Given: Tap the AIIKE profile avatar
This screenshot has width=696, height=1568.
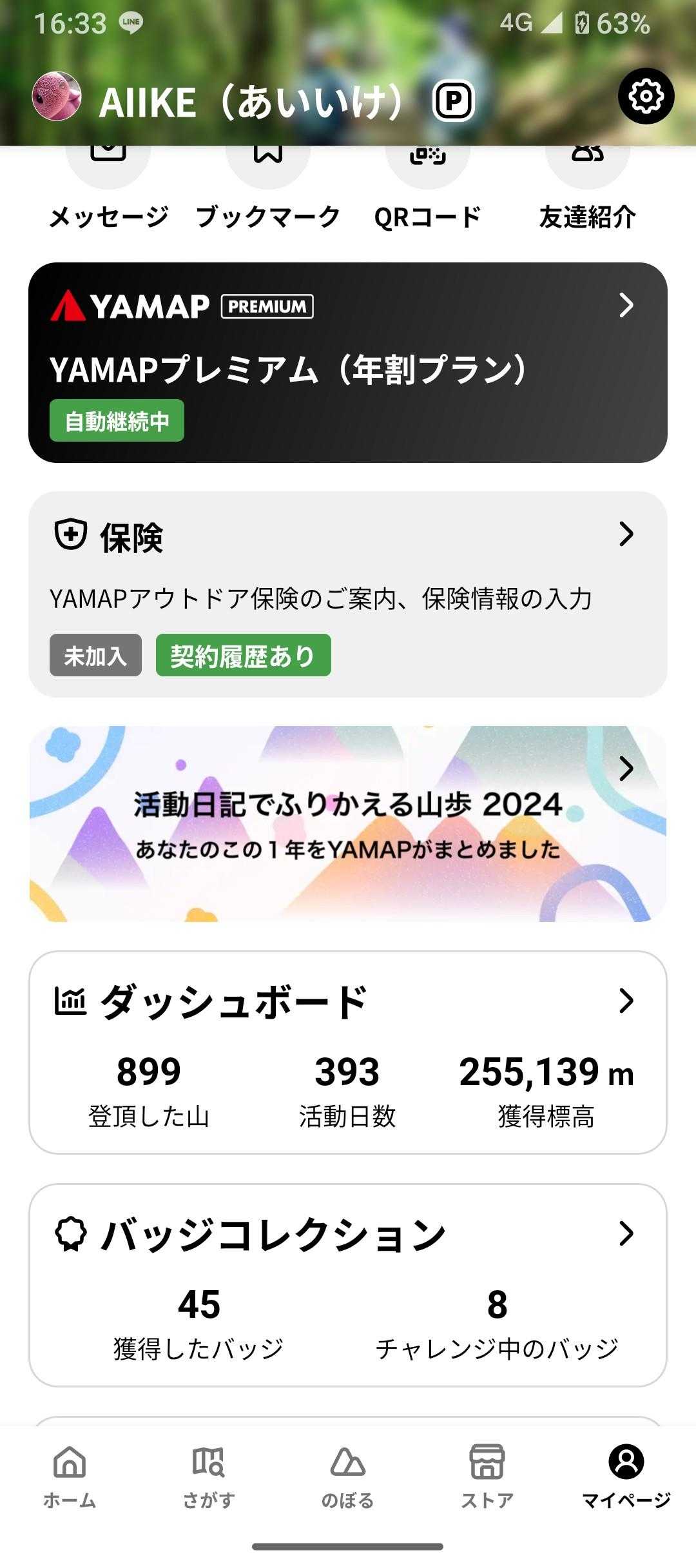Looking at the screenshot, I should click(57, 96).
